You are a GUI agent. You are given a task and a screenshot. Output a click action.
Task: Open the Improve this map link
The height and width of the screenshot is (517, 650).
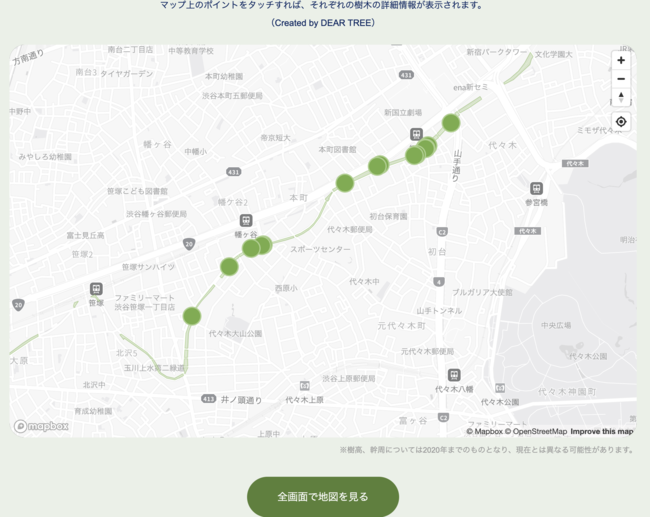(602, 432)
